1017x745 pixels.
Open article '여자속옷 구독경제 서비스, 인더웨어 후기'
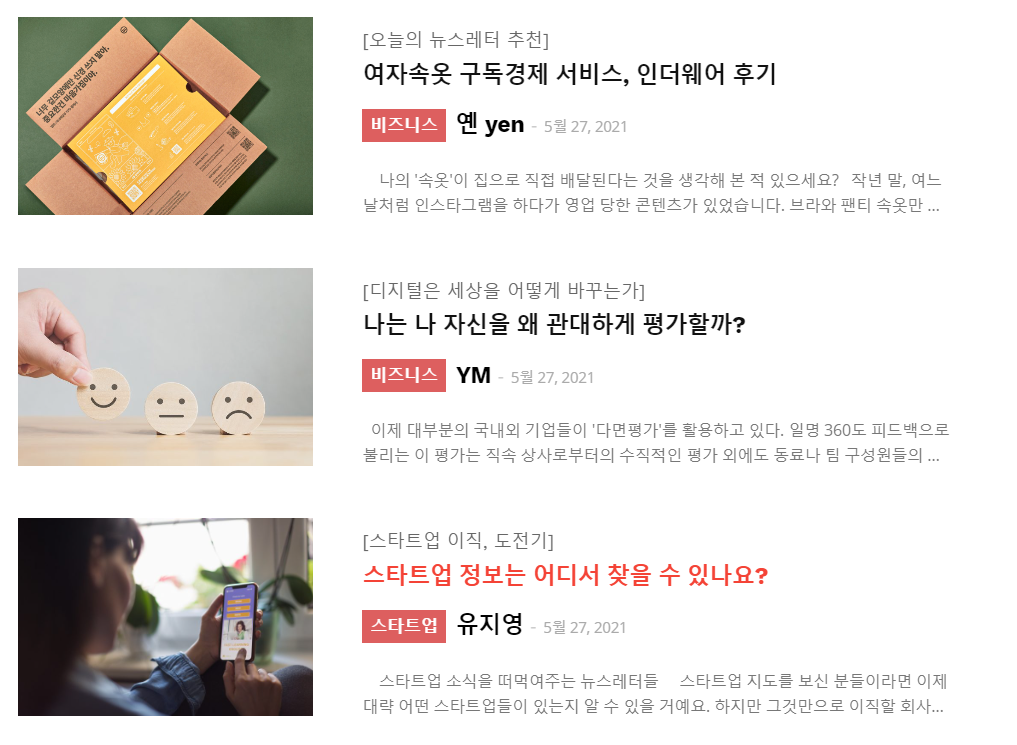(569, 74)
